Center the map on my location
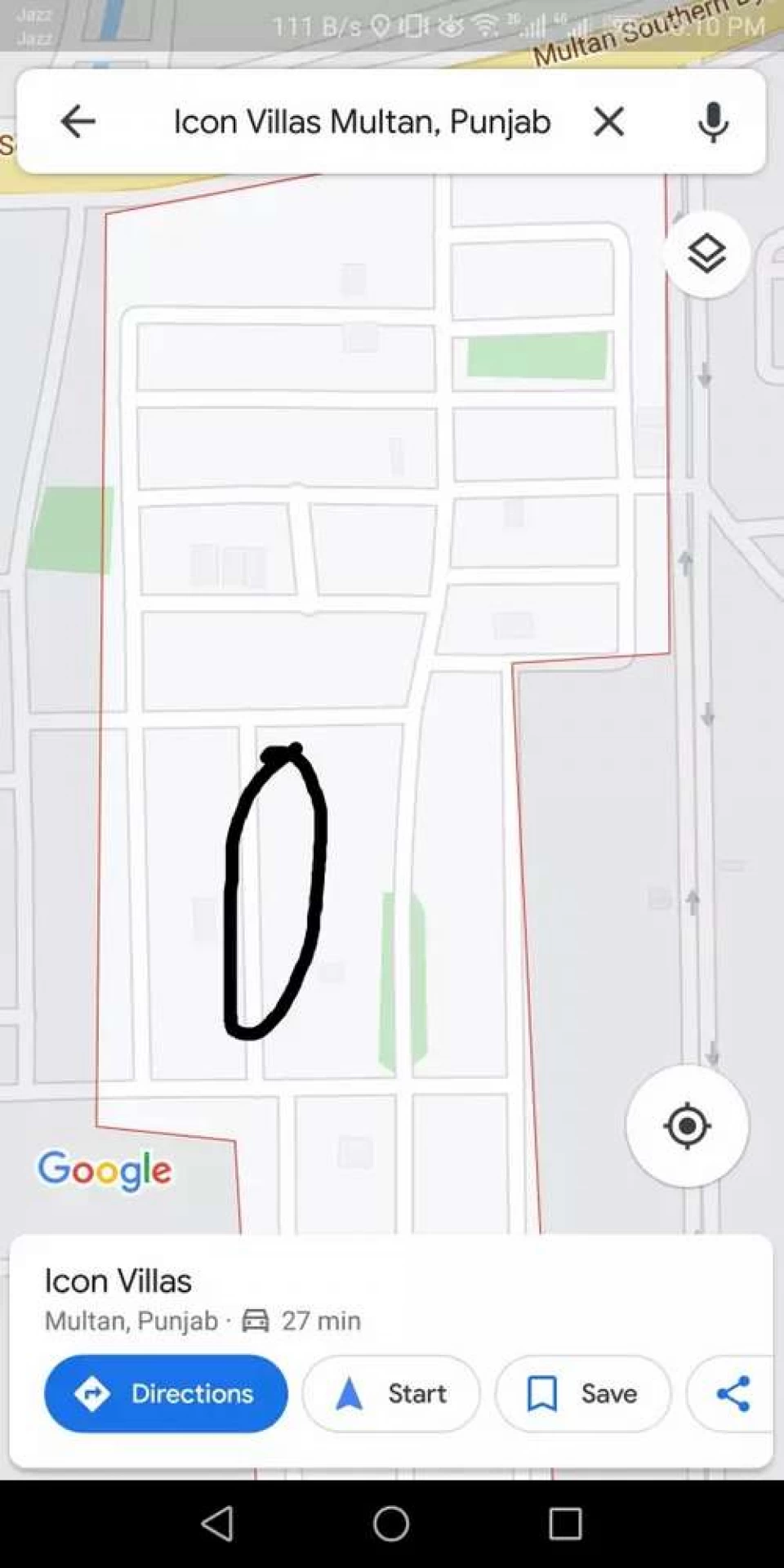Viewport: 784px width, 1568px height. pos(687,1125)
